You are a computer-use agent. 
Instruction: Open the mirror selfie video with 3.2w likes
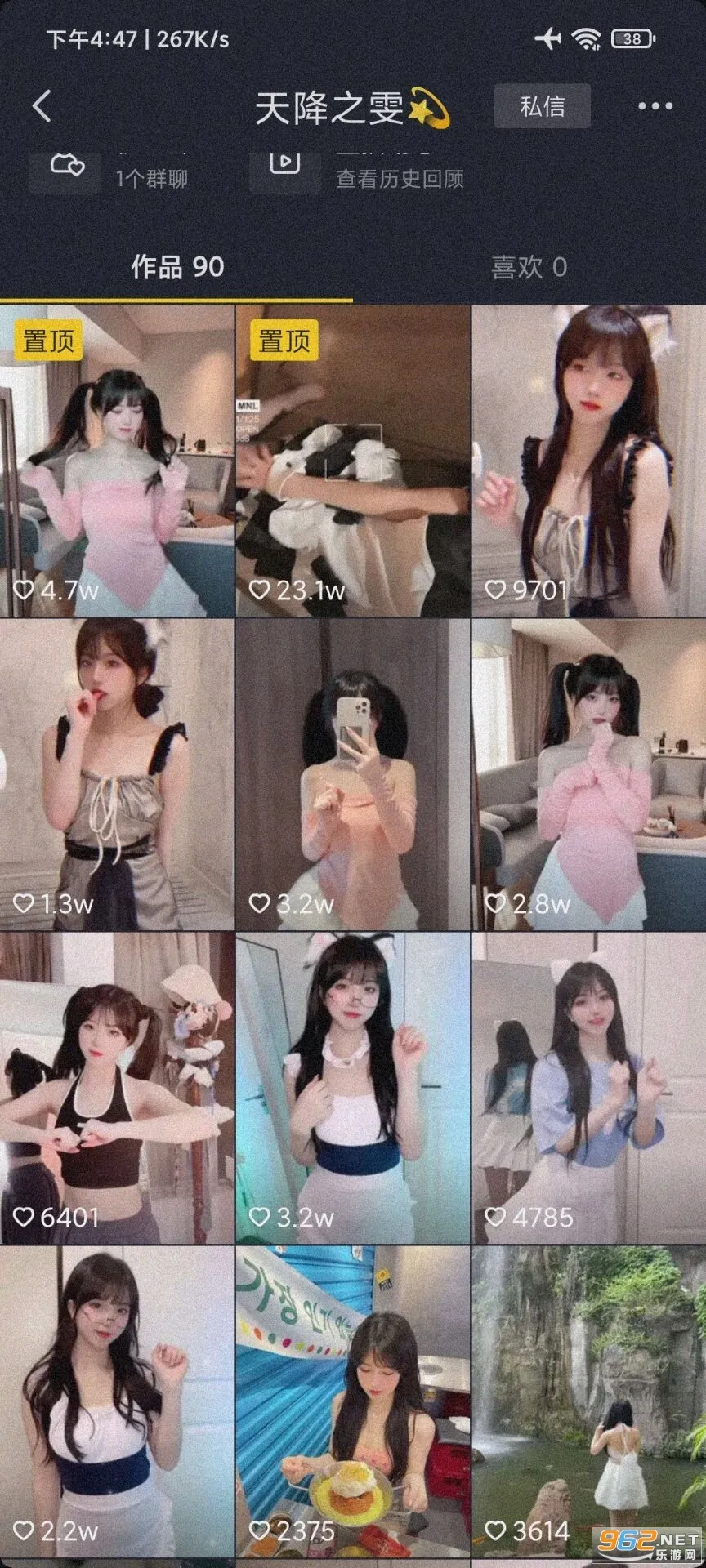tap(353, 772)
